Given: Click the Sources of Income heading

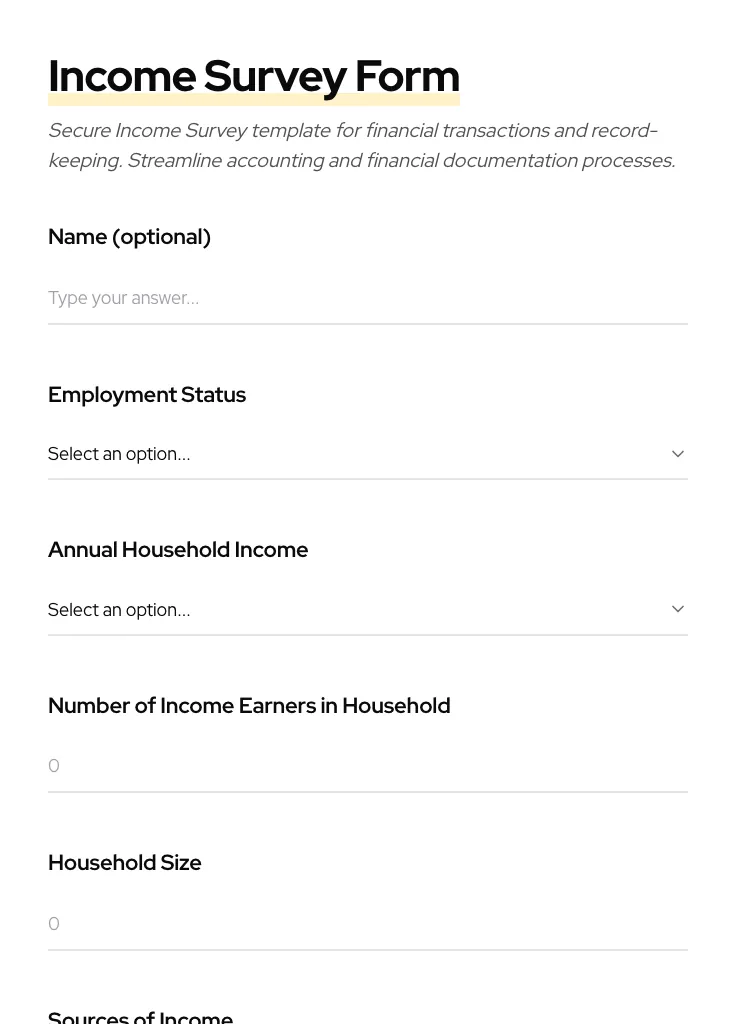Looking at the screenshot, I should [140, 1016].
